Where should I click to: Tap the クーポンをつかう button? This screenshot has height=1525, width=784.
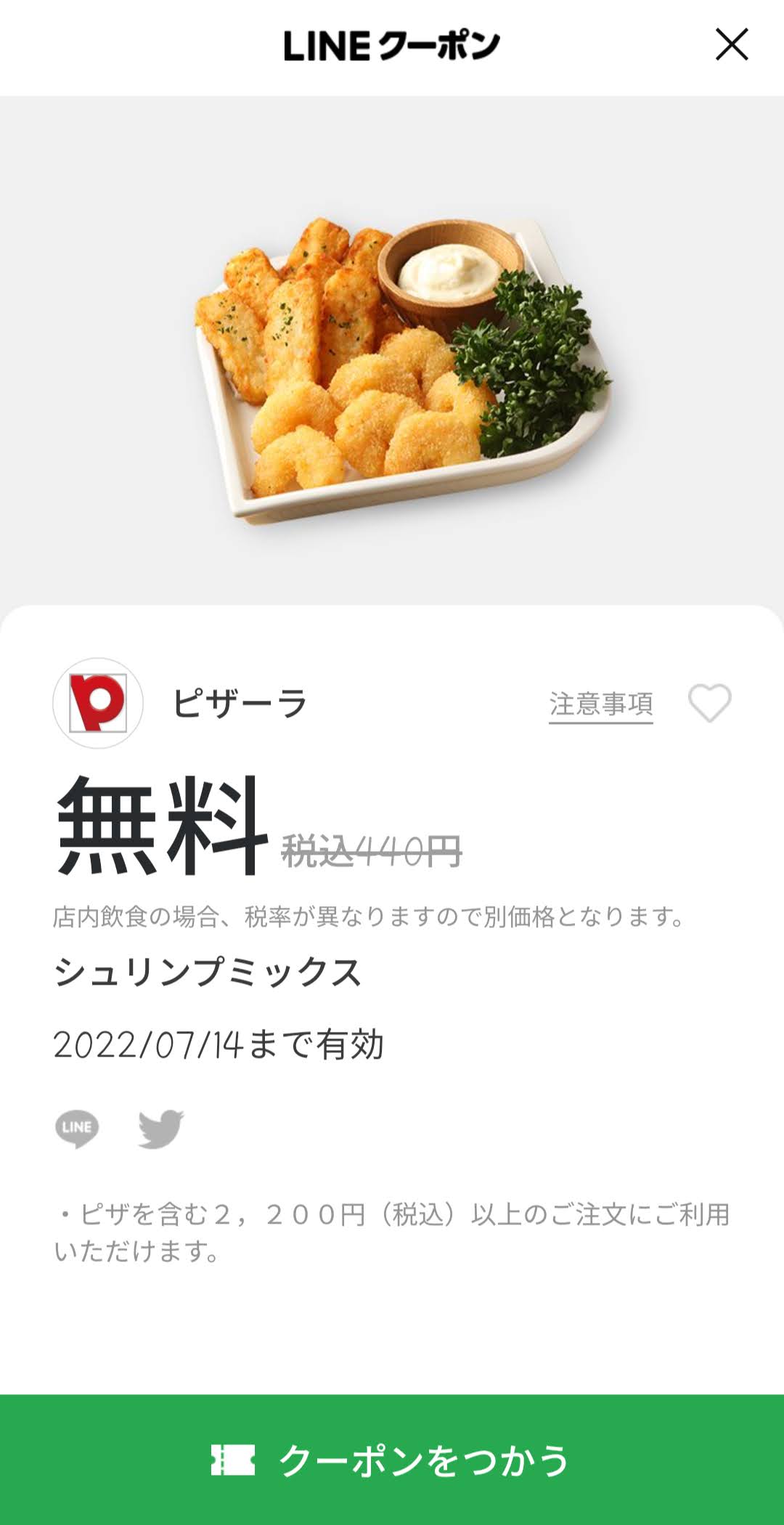point(392,1460)
